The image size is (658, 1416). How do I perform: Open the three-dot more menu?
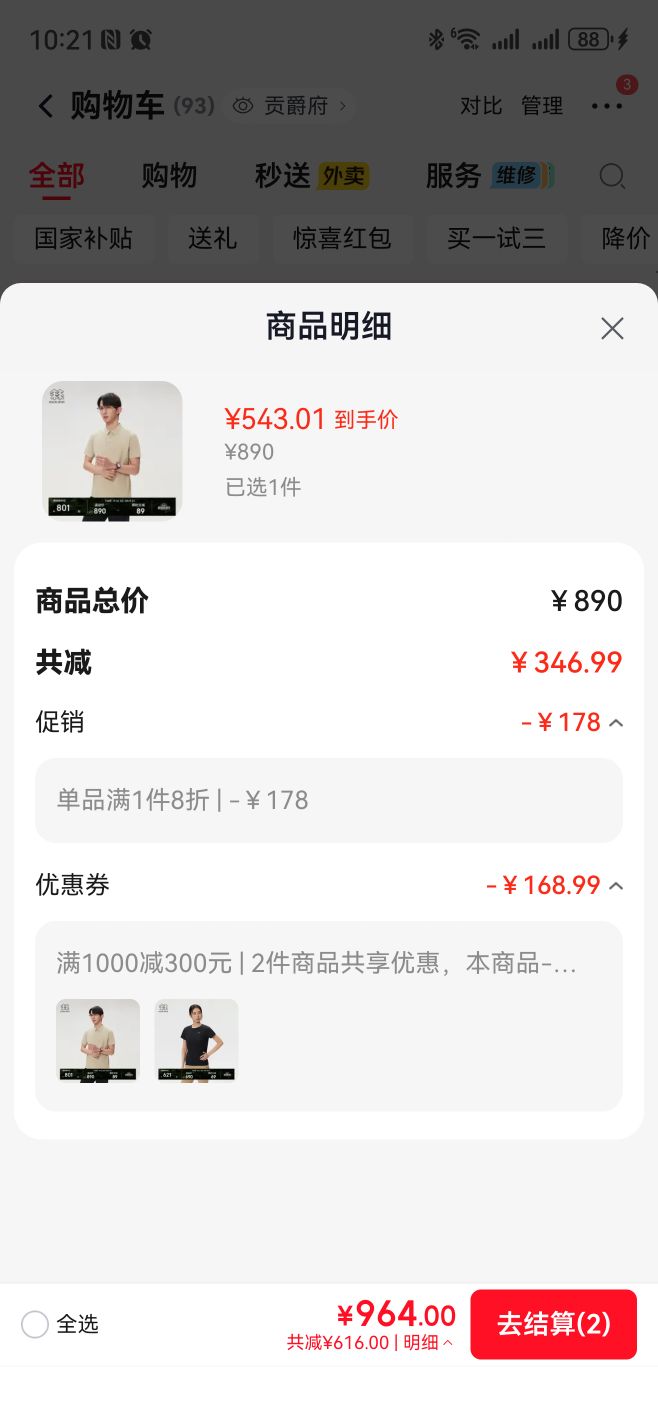point(607,106)
